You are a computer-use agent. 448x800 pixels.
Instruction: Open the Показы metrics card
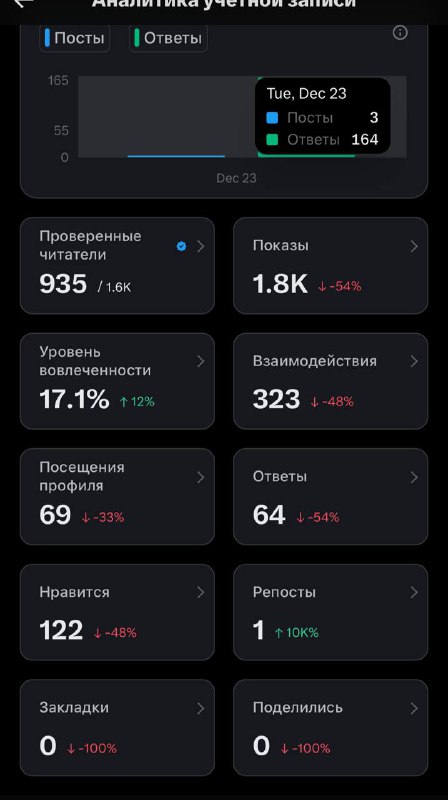point(331,265)
